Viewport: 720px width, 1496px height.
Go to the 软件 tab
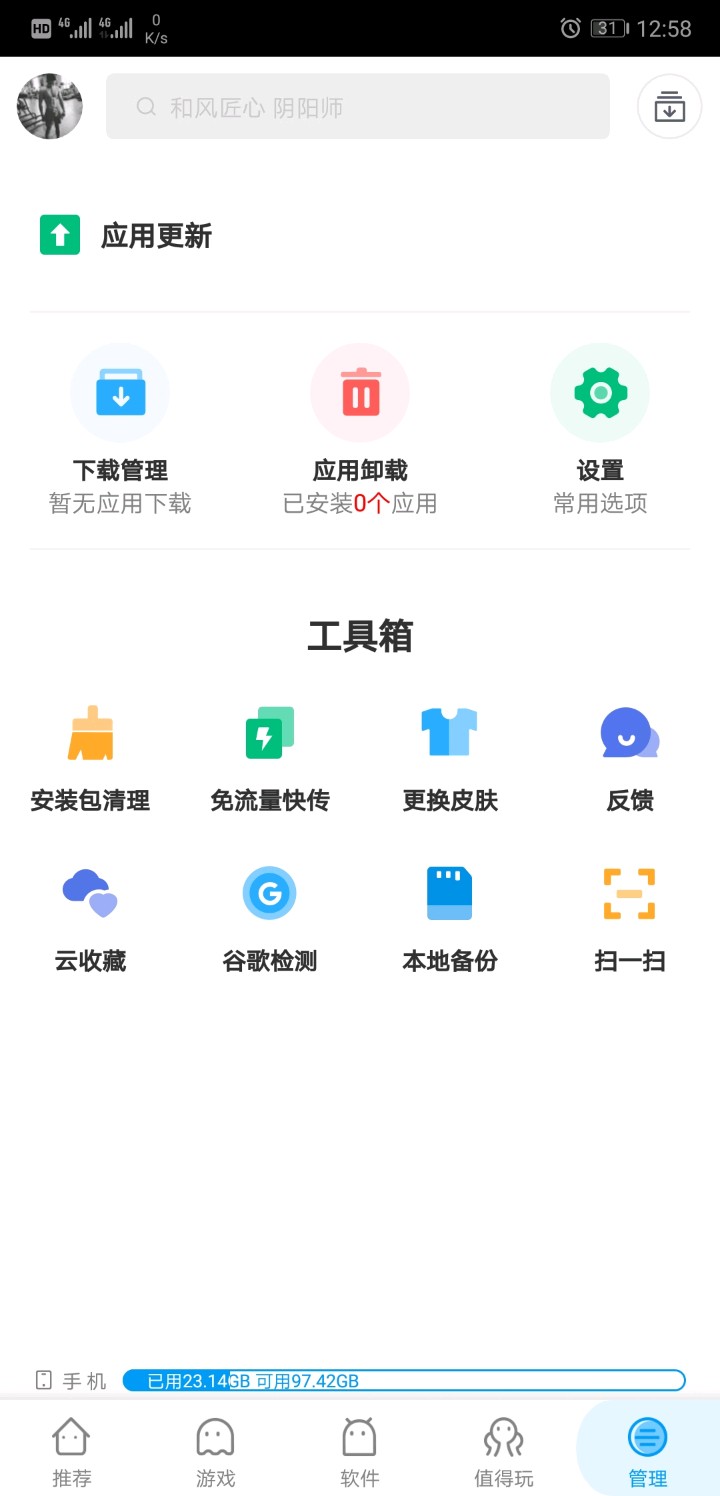[x=360, y=1451]
